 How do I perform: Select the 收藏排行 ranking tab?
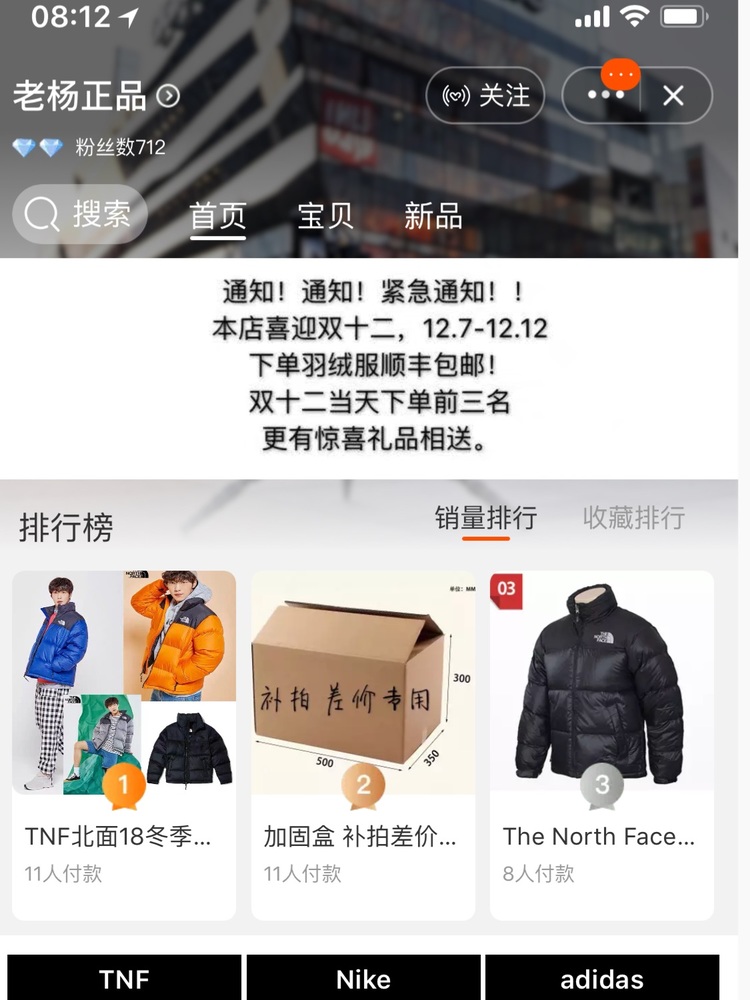[633, 518]
